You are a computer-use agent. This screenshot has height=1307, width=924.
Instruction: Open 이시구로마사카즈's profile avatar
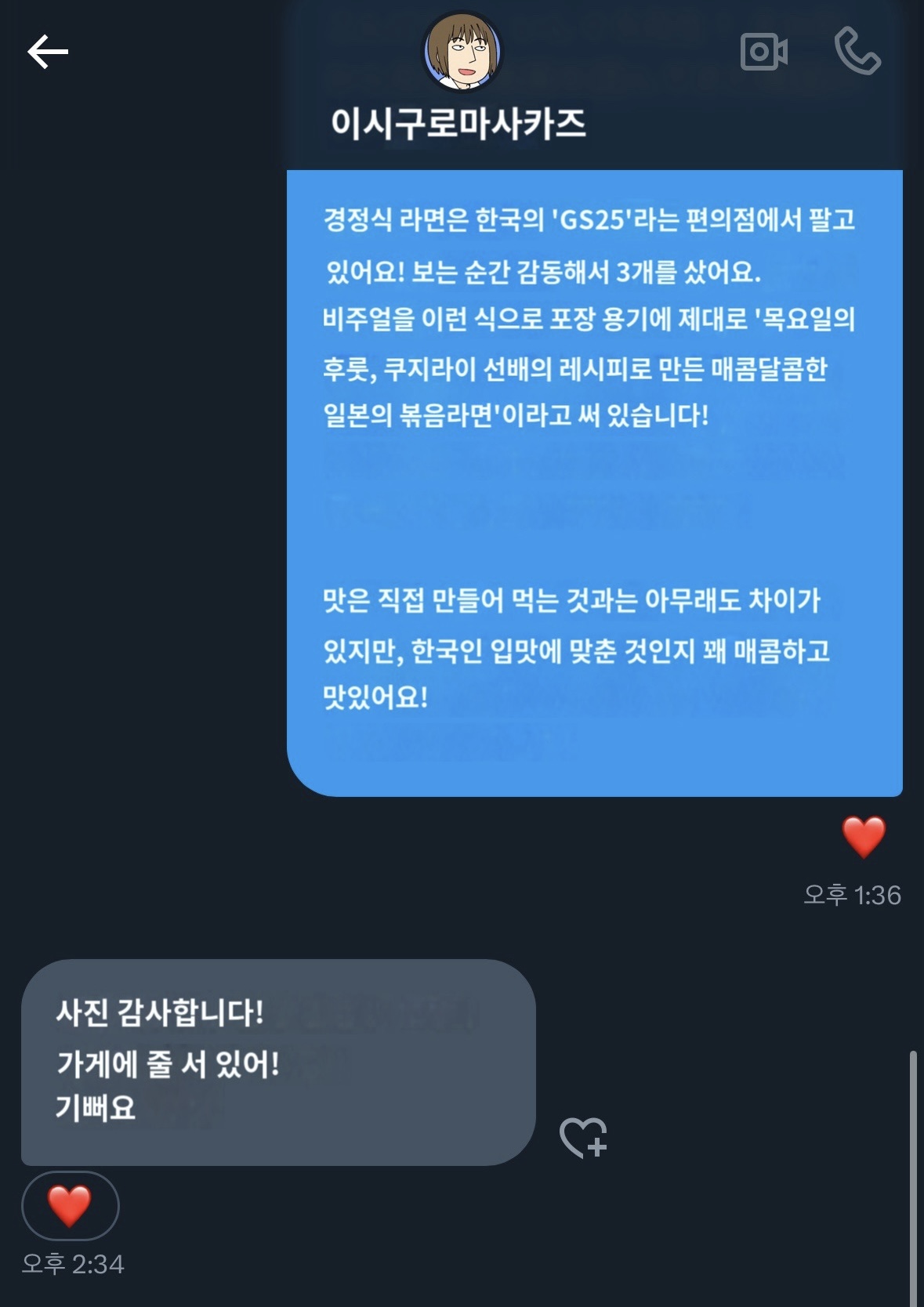point(462,52)
